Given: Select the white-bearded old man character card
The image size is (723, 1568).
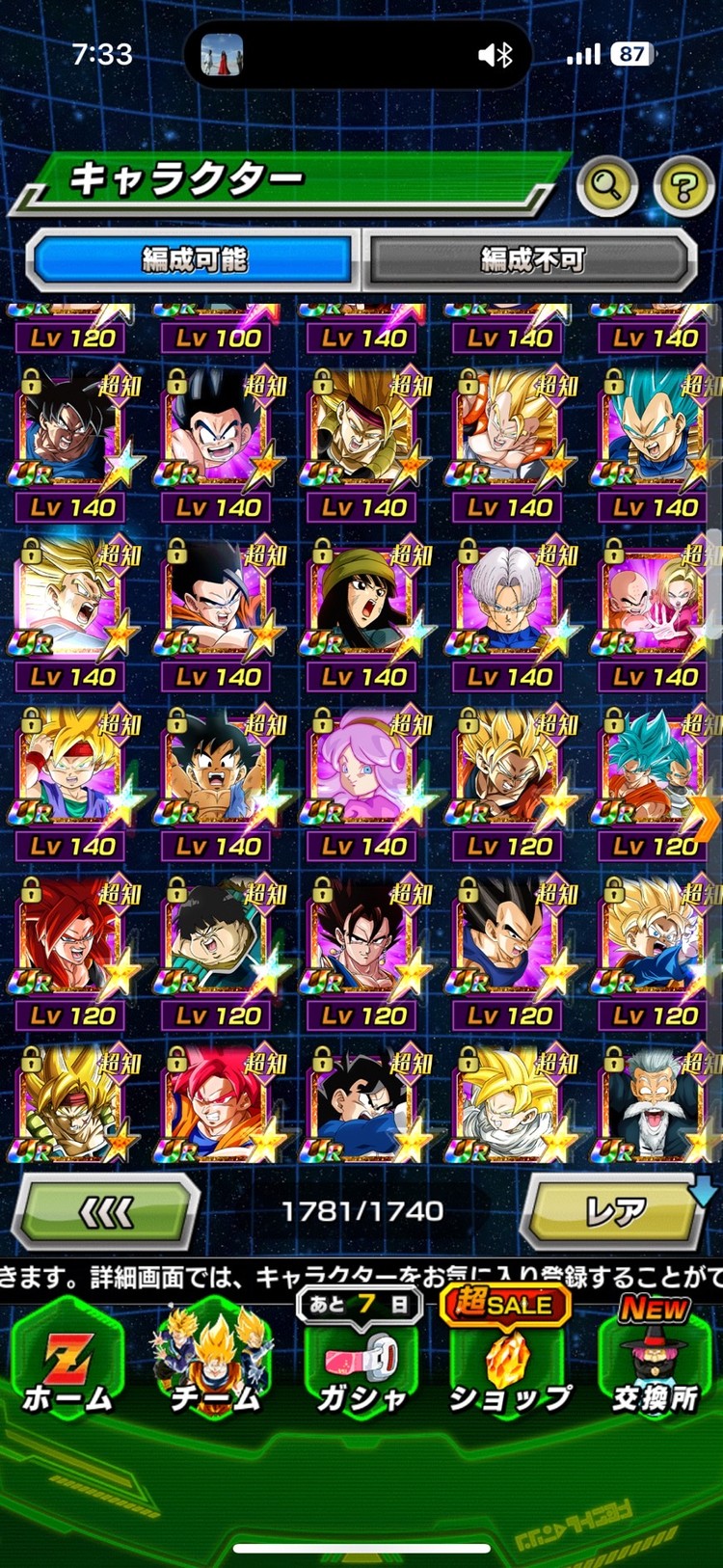Looking at the screenshot, I should (x=654, y=1105).
